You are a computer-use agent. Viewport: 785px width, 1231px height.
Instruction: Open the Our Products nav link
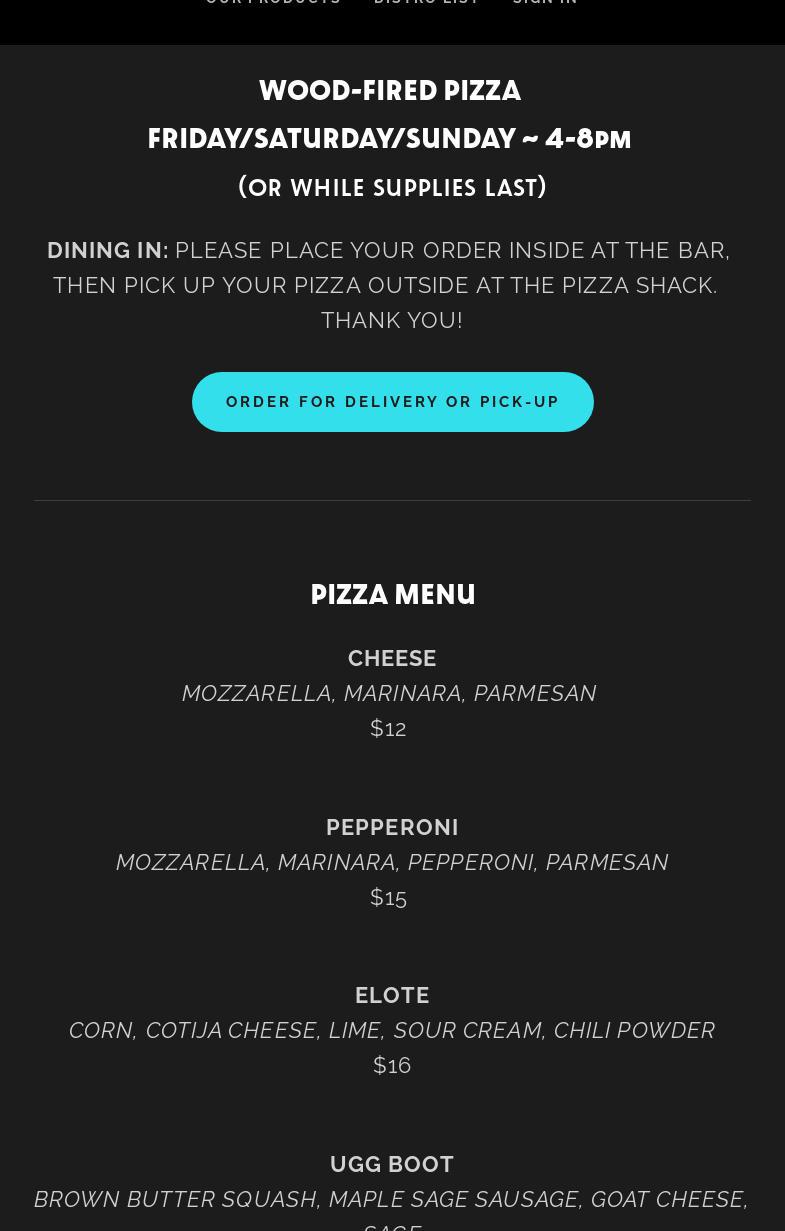[x=273, y=3]
